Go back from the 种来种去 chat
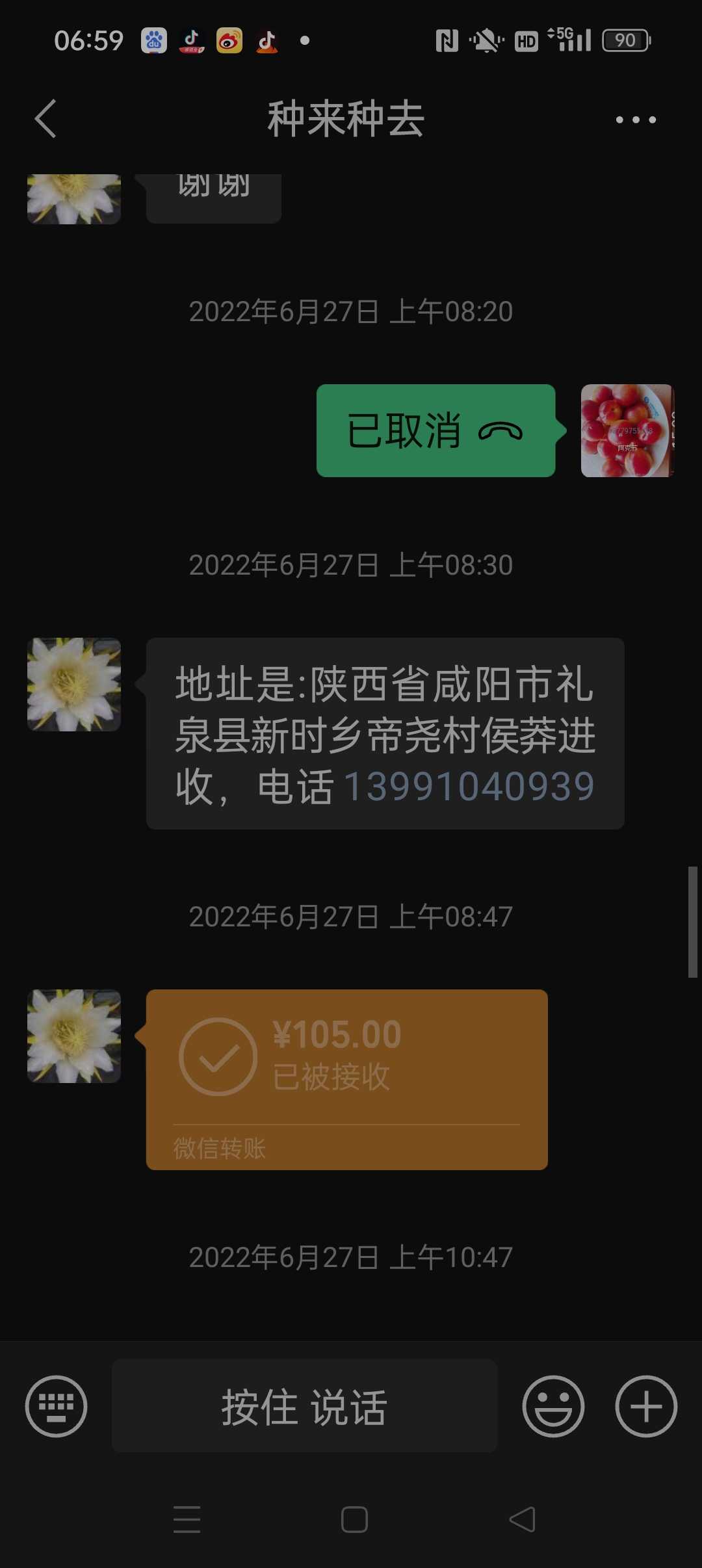702x1568 pixels. [x=45, y=119]
